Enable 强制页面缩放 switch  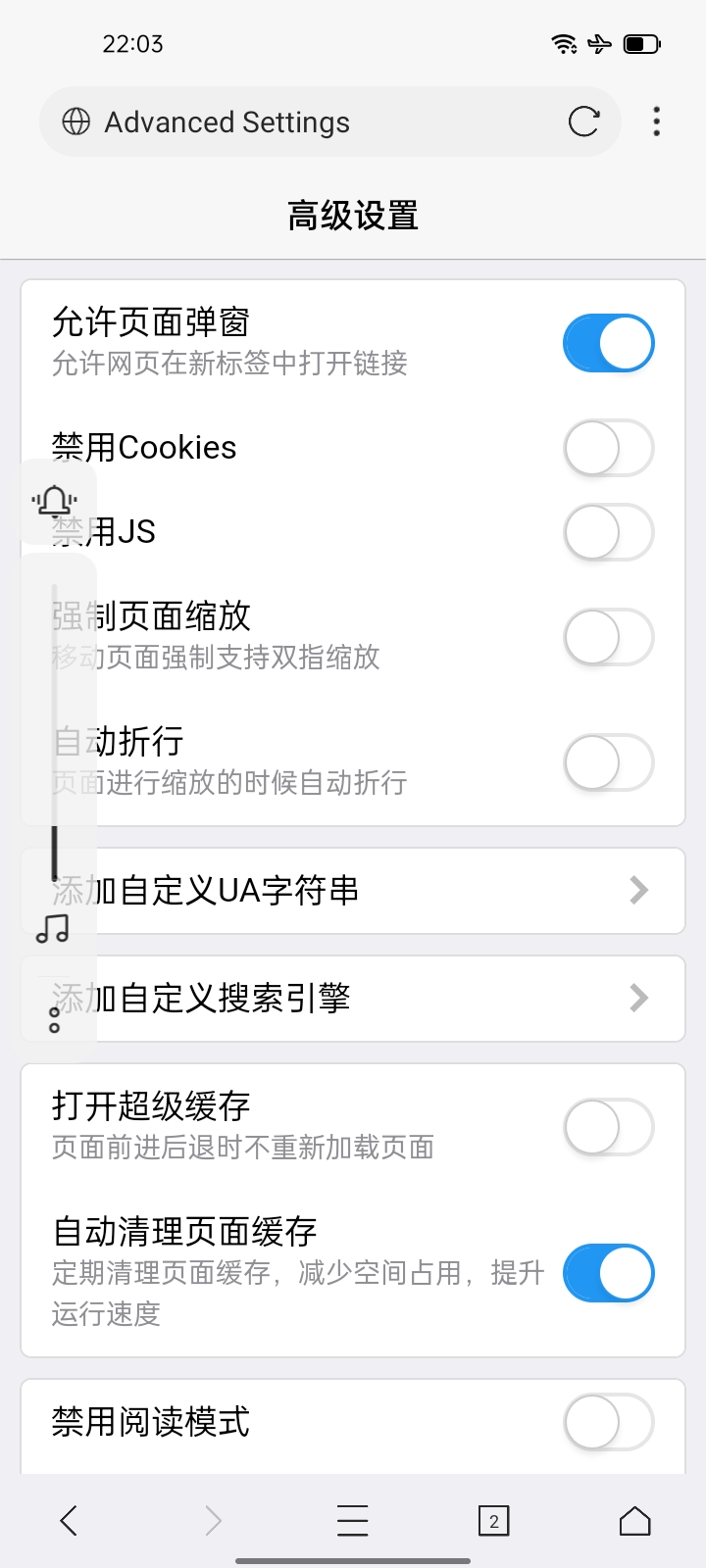point(609,637)
